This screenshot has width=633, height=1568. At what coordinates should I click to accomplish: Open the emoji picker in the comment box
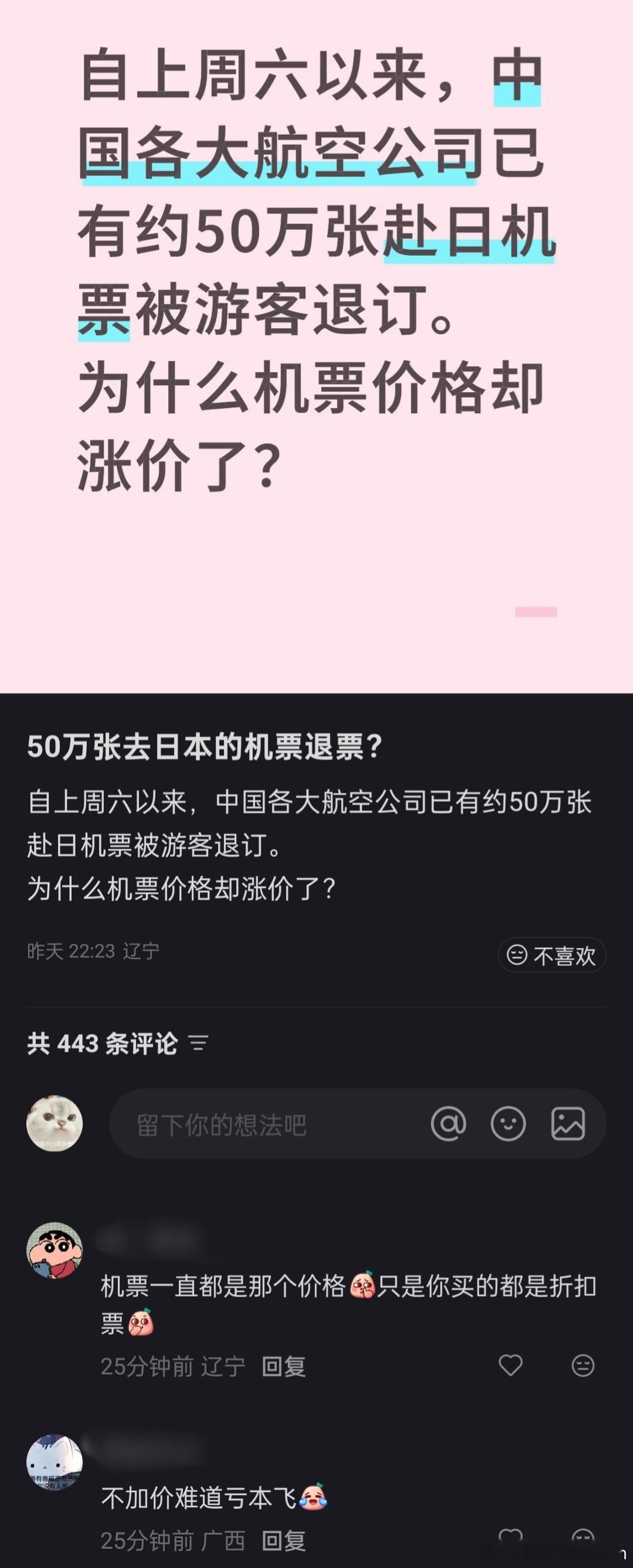click(x=509, y=1124)
